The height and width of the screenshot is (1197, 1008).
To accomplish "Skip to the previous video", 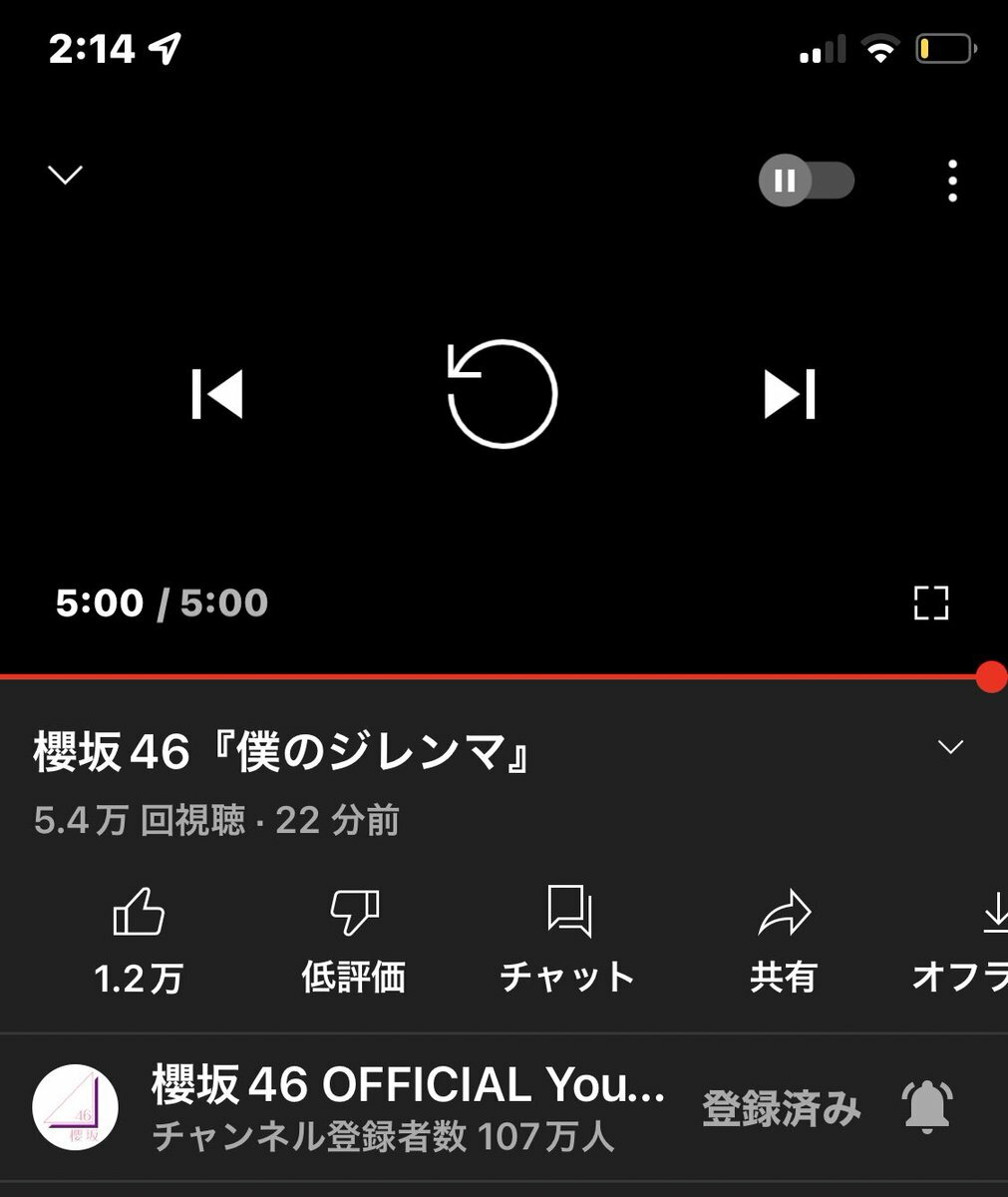I will (217, 393).
